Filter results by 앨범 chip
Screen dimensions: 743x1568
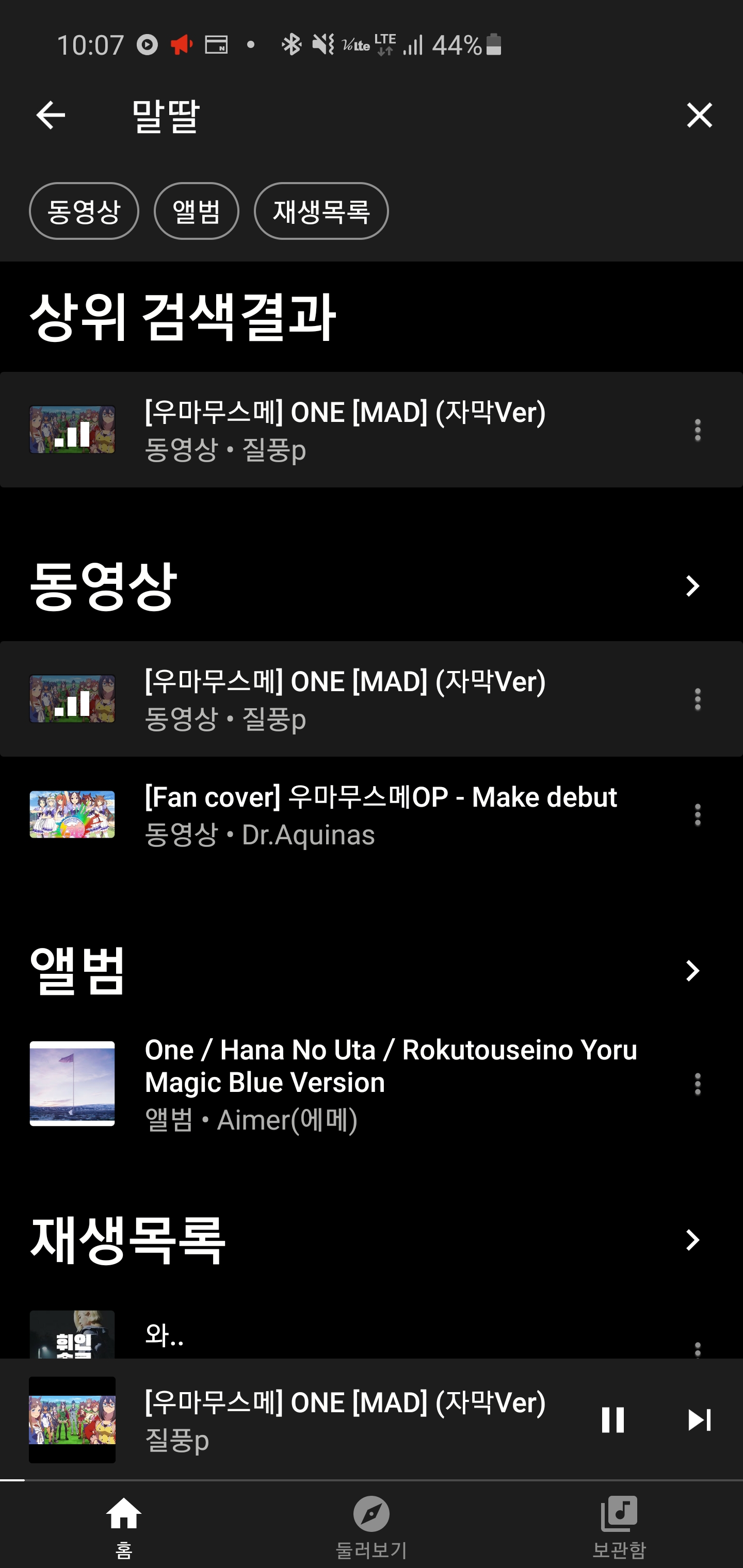click(x=196, y=211)
